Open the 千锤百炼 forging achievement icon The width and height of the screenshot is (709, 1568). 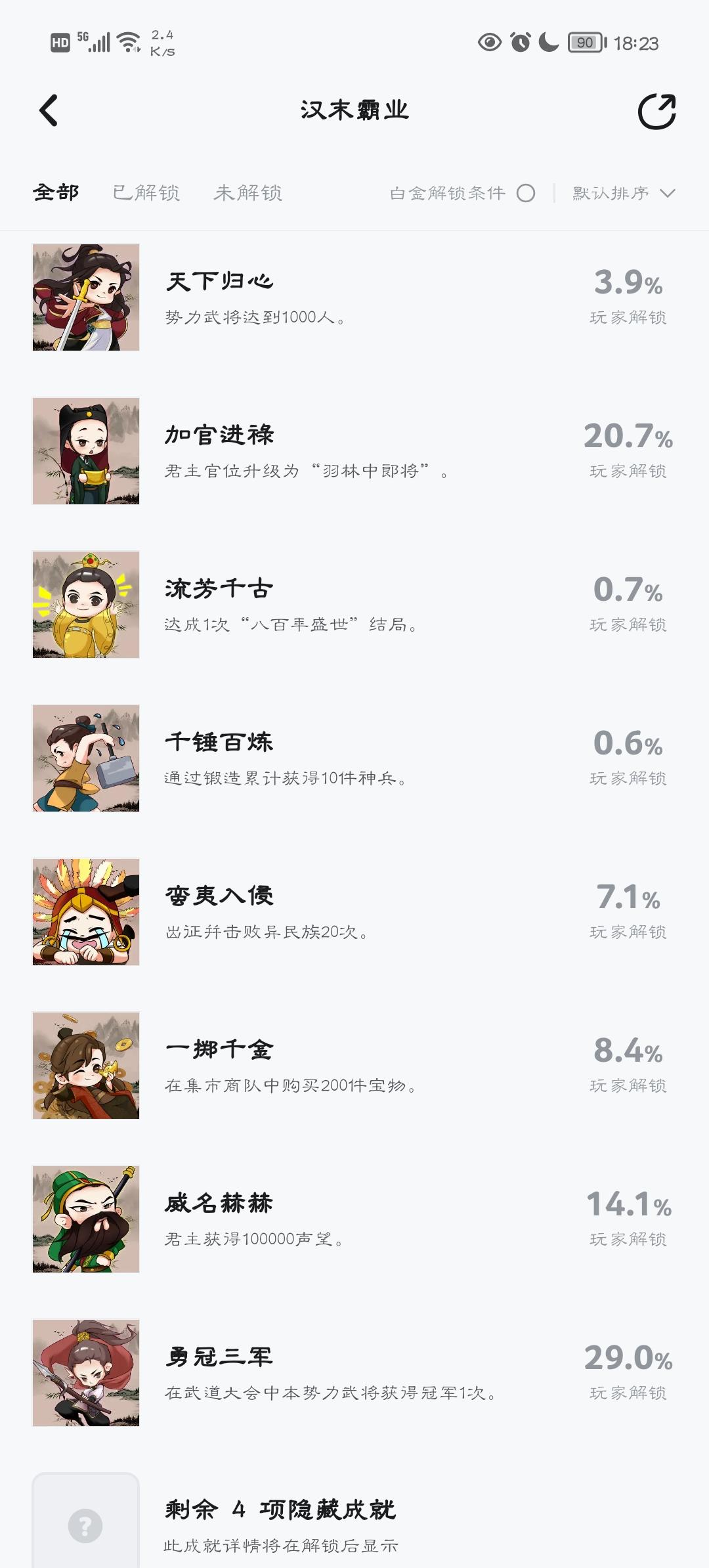tap(86, 758)
